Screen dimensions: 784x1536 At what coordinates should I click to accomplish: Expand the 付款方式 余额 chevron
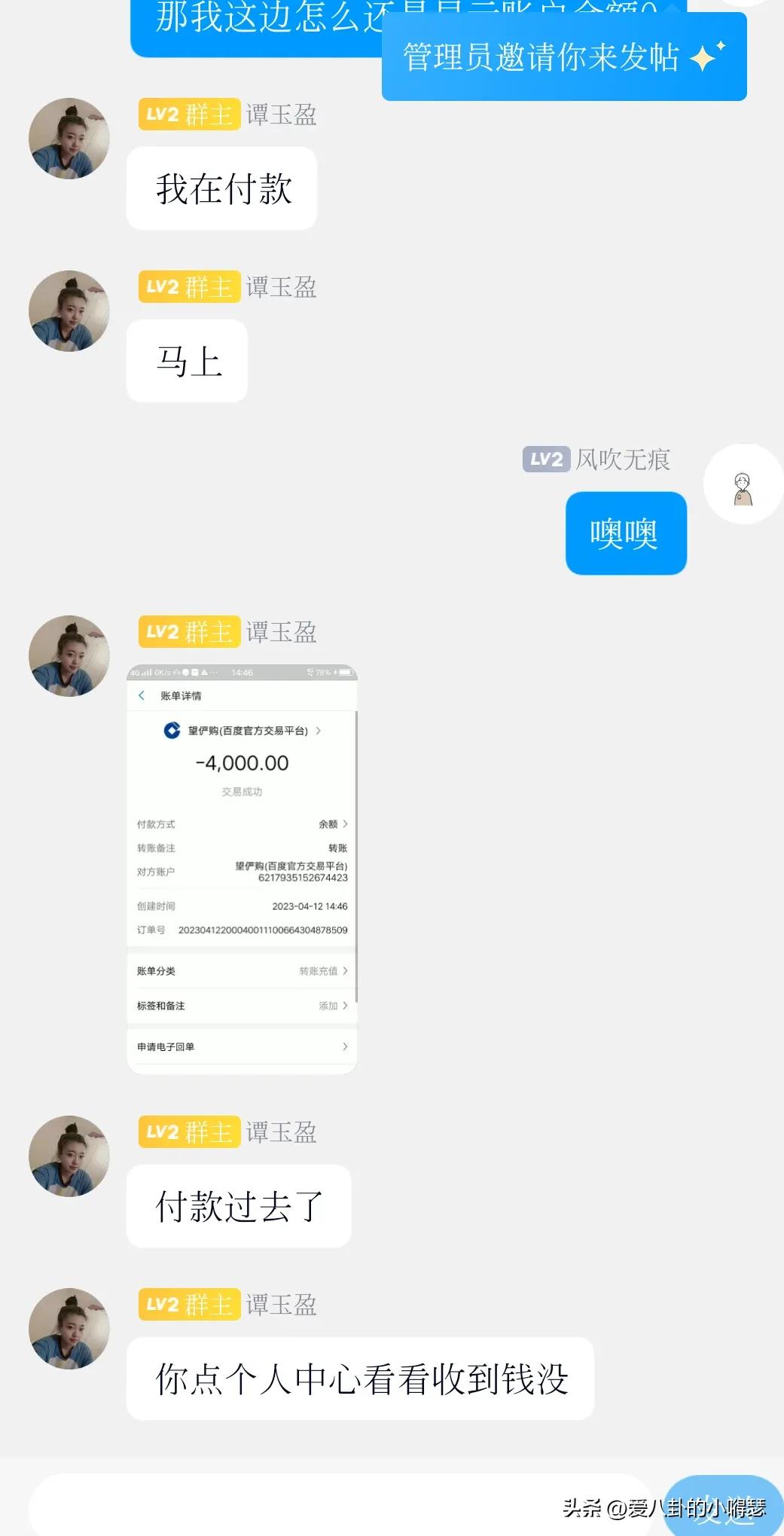[x=345, y=823]
